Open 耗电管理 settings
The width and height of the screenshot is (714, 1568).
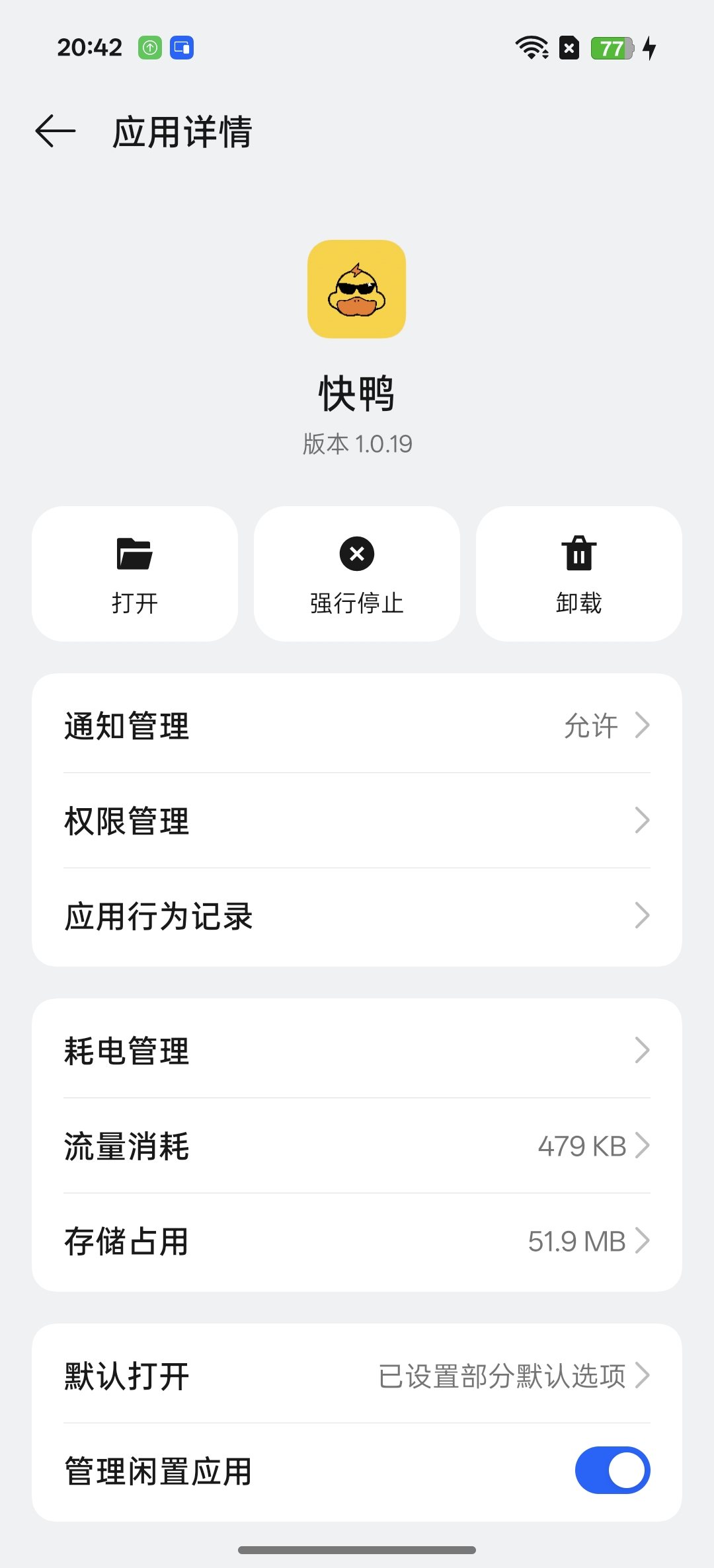[357, 1051]
